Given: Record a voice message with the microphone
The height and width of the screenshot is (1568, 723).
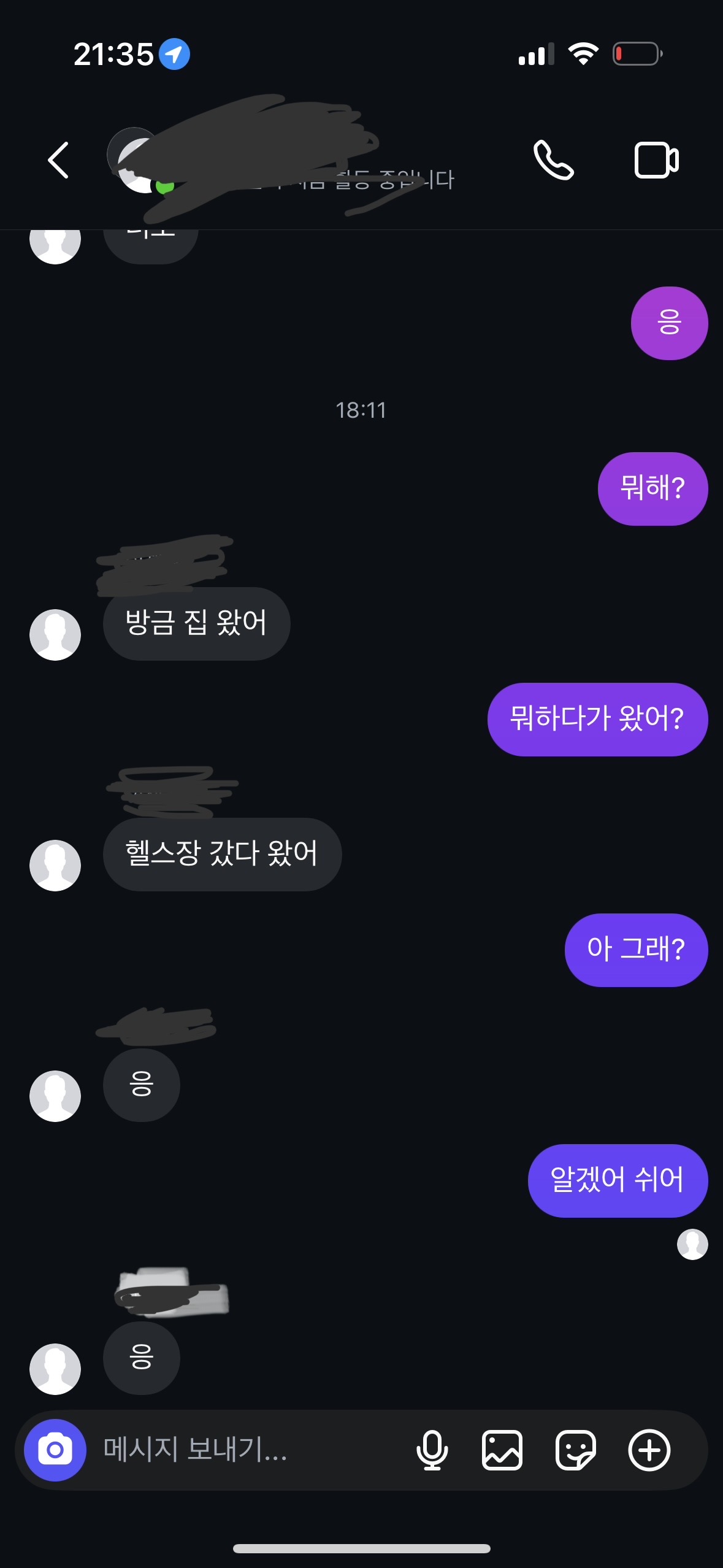Looking at the screenshot, I should coord(432,1450).
